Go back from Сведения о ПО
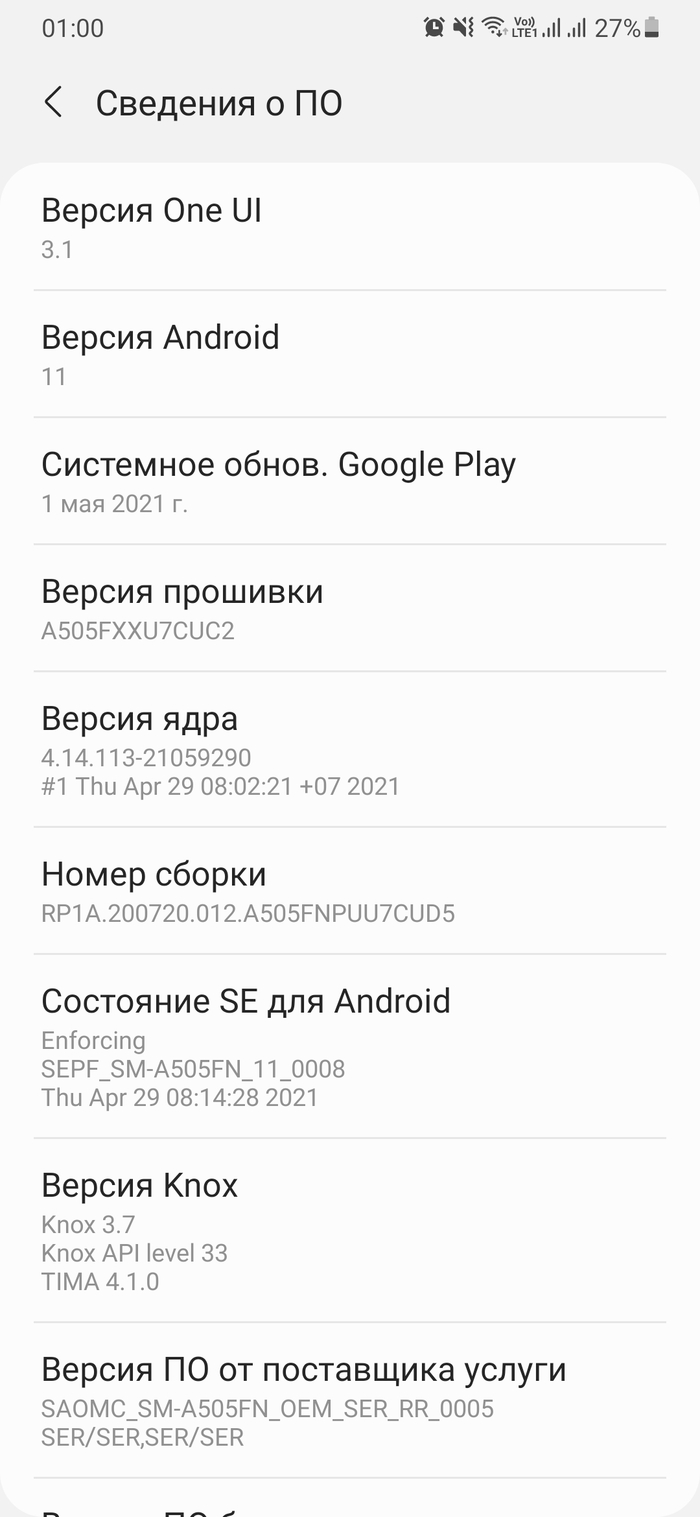Image resolution: width=700 pixels, height=1517 pixels. point(53,103)
